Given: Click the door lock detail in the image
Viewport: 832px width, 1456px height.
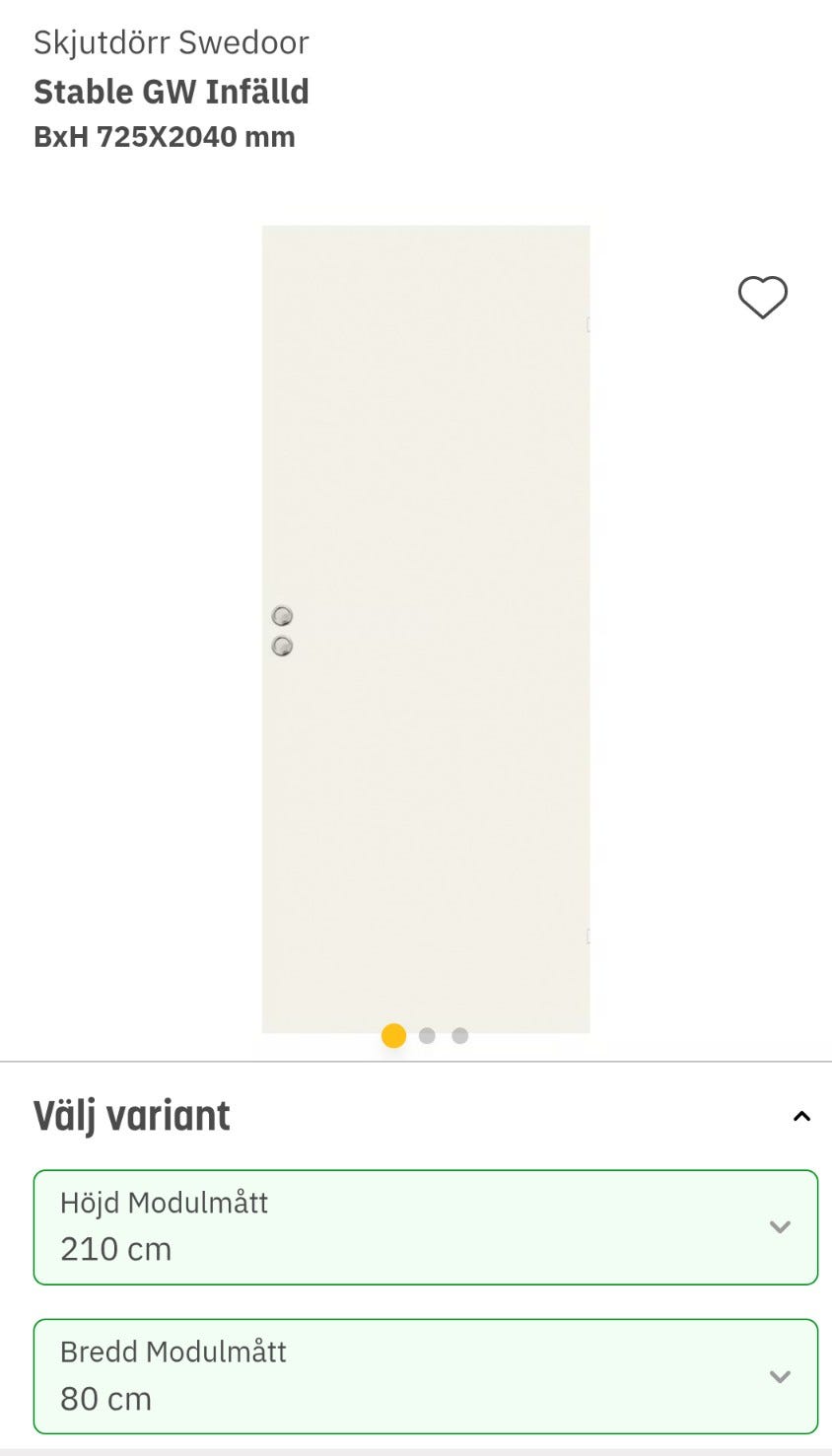Looking at the screenshot, I should click(x=282, y=631).
